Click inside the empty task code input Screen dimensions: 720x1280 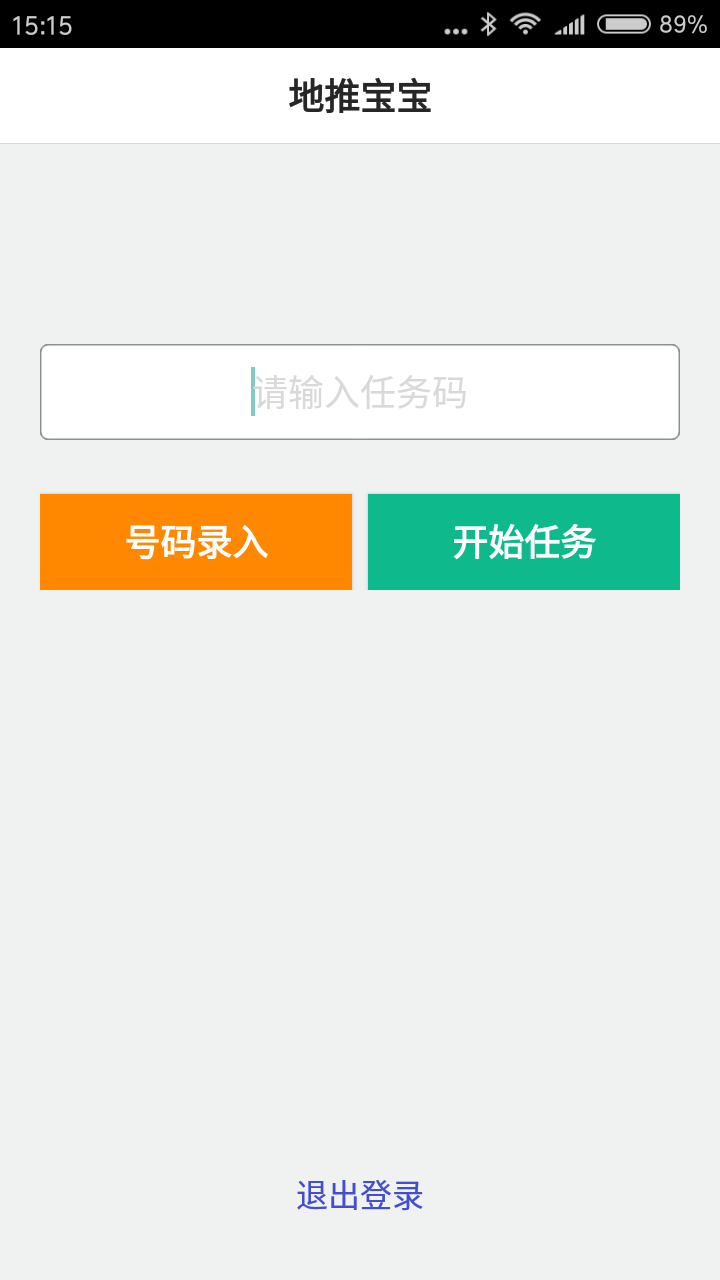pos(359,391)
